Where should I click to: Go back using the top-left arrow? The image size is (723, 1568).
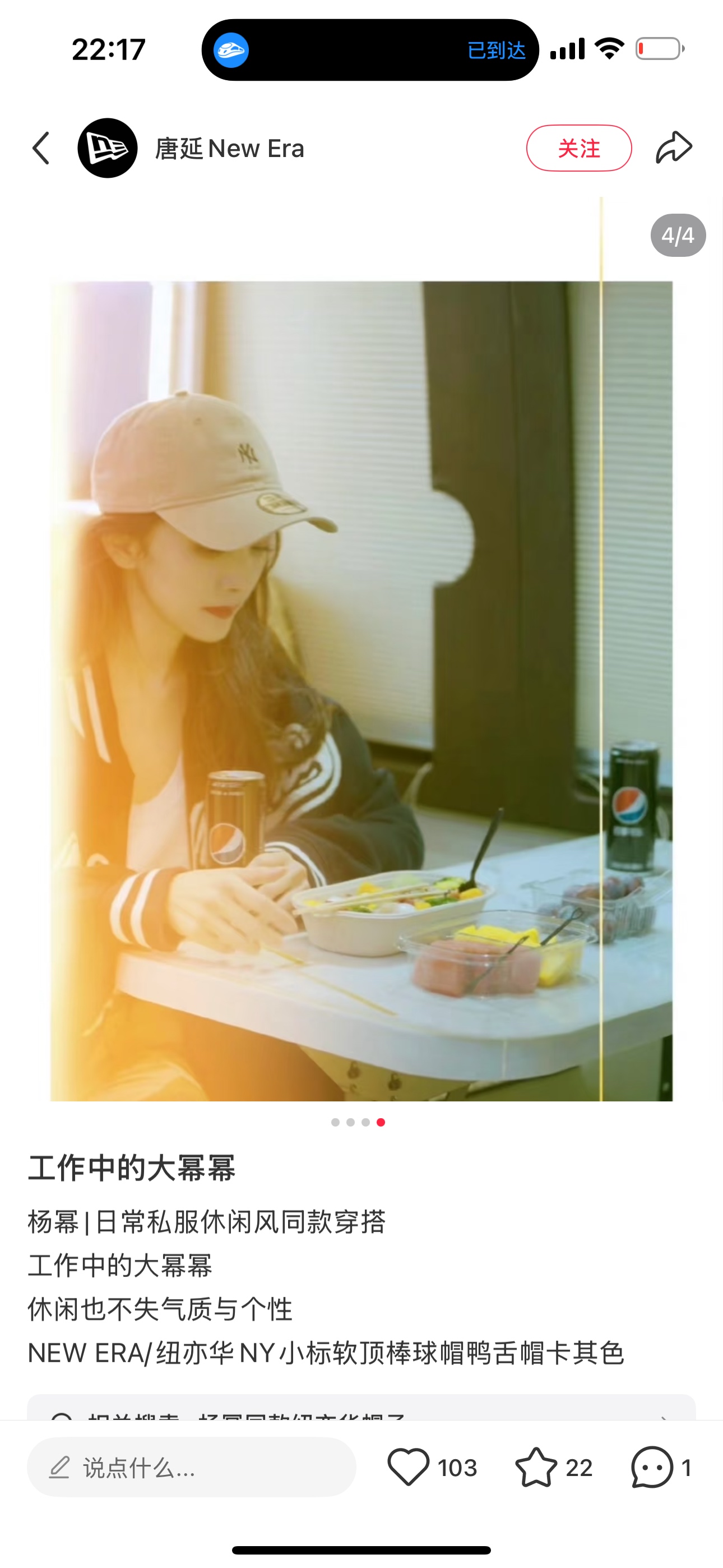(41, 148)
